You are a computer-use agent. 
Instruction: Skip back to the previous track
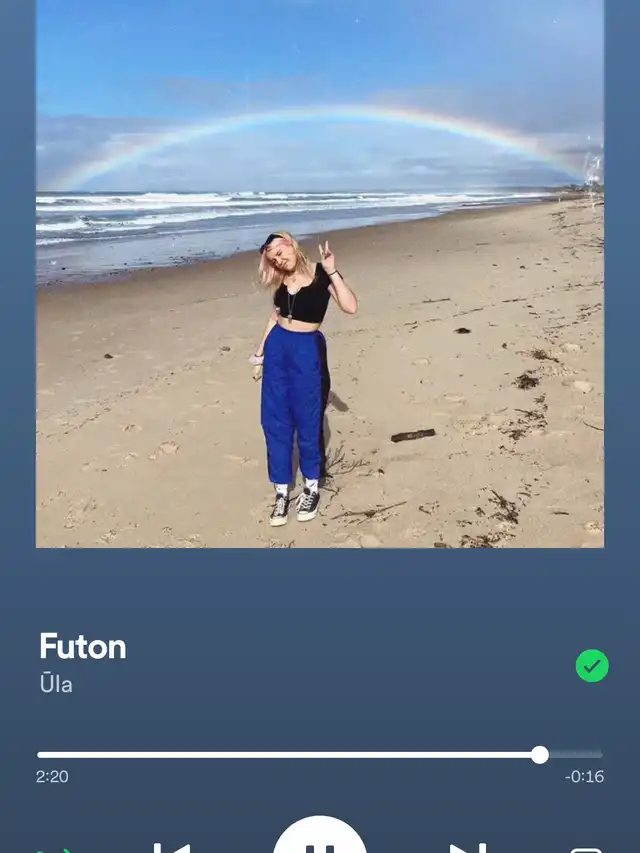(171, 847)
